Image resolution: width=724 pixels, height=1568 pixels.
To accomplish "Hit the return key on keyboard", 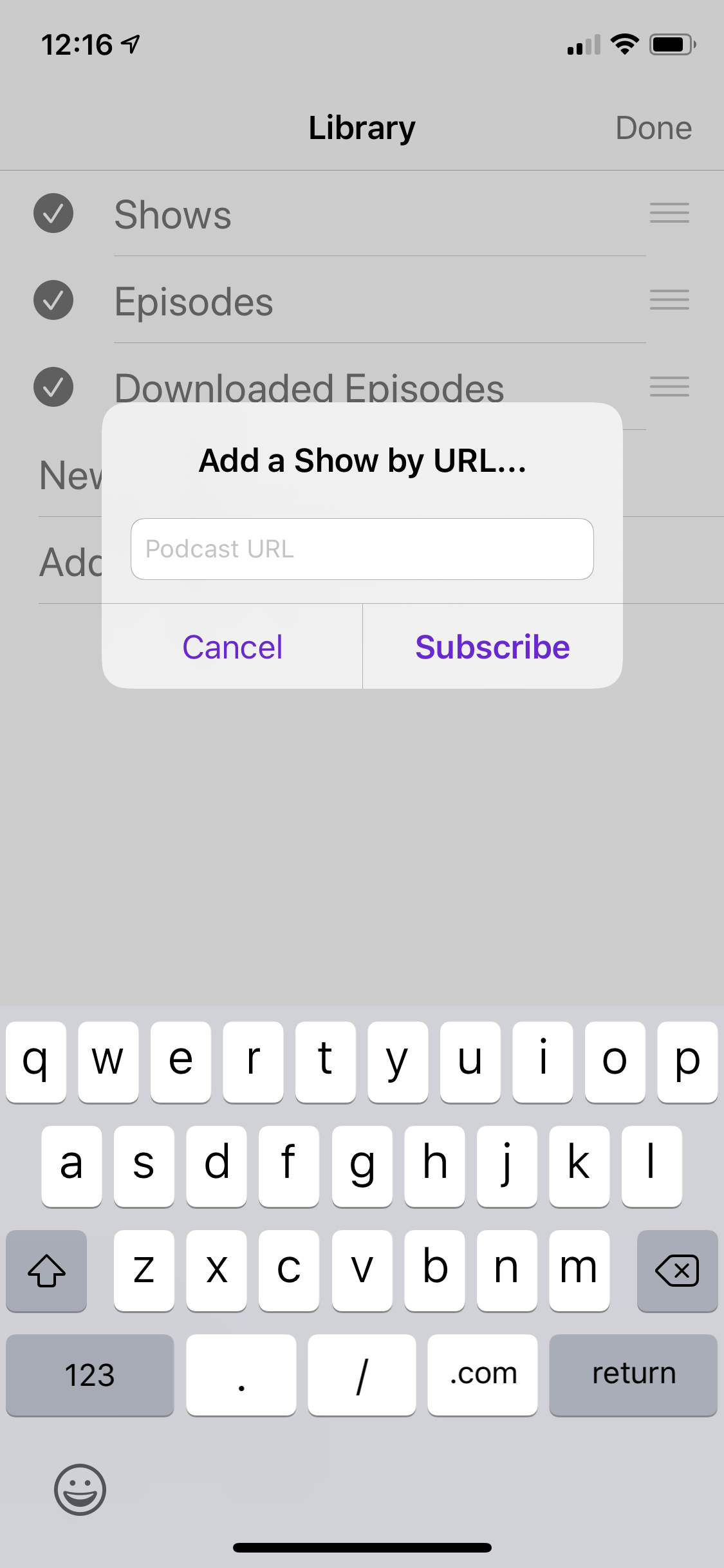I will [633, 1374].
